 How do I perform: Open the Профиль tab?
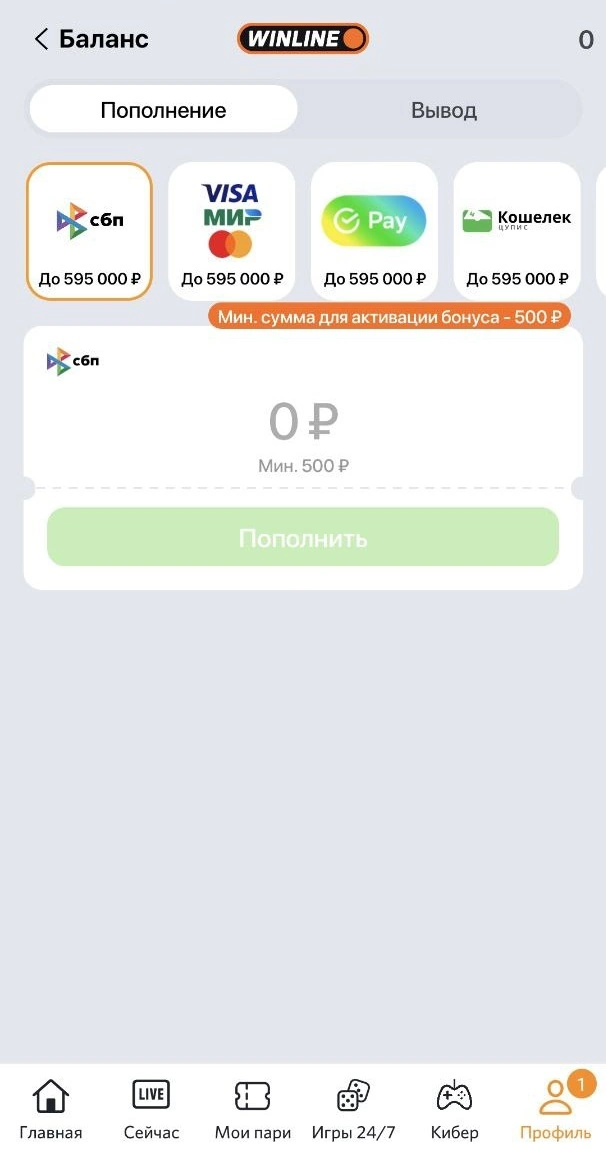[556, 1108]
